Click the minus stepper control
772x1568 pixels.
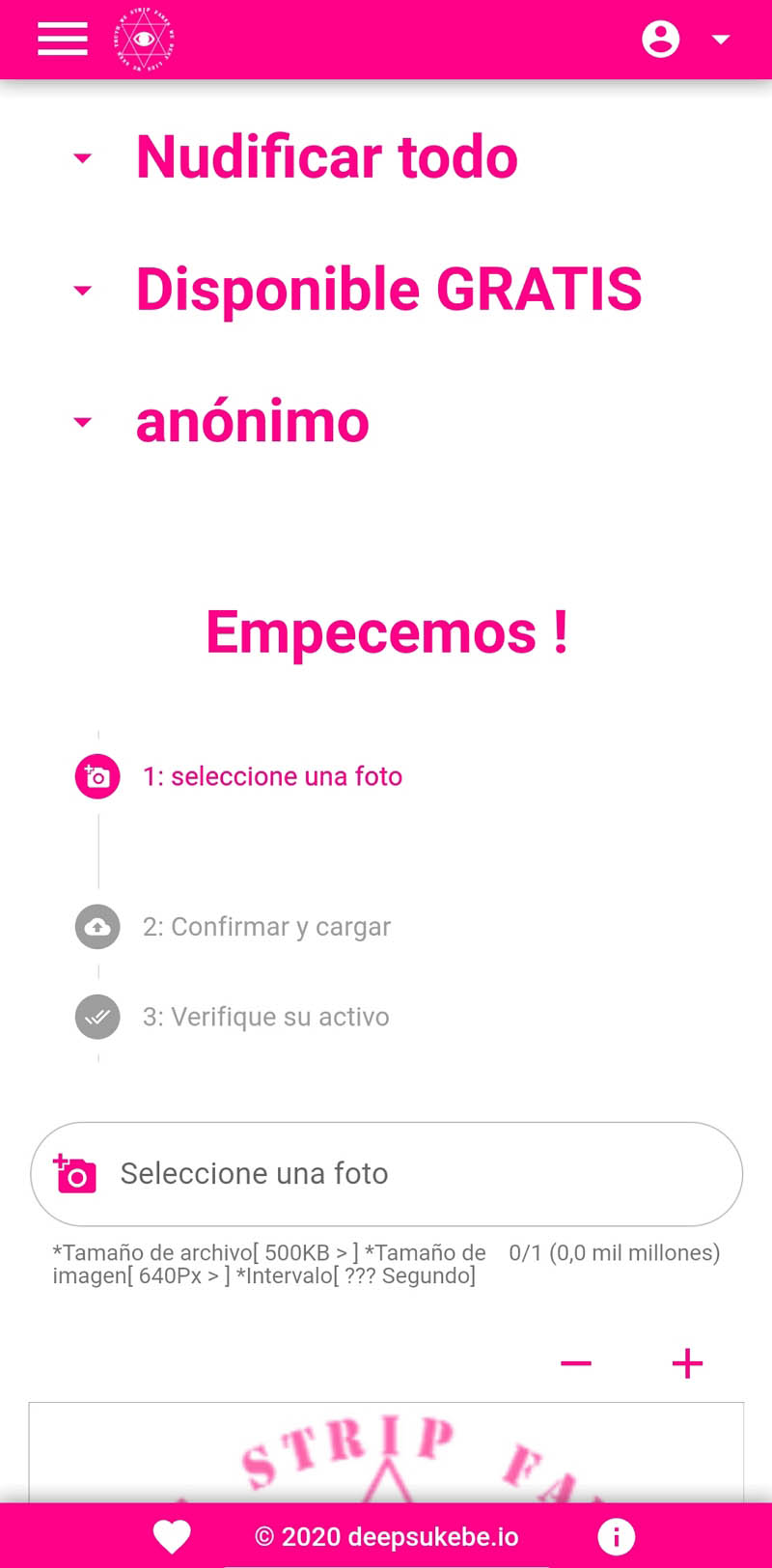coord(576,1362)
